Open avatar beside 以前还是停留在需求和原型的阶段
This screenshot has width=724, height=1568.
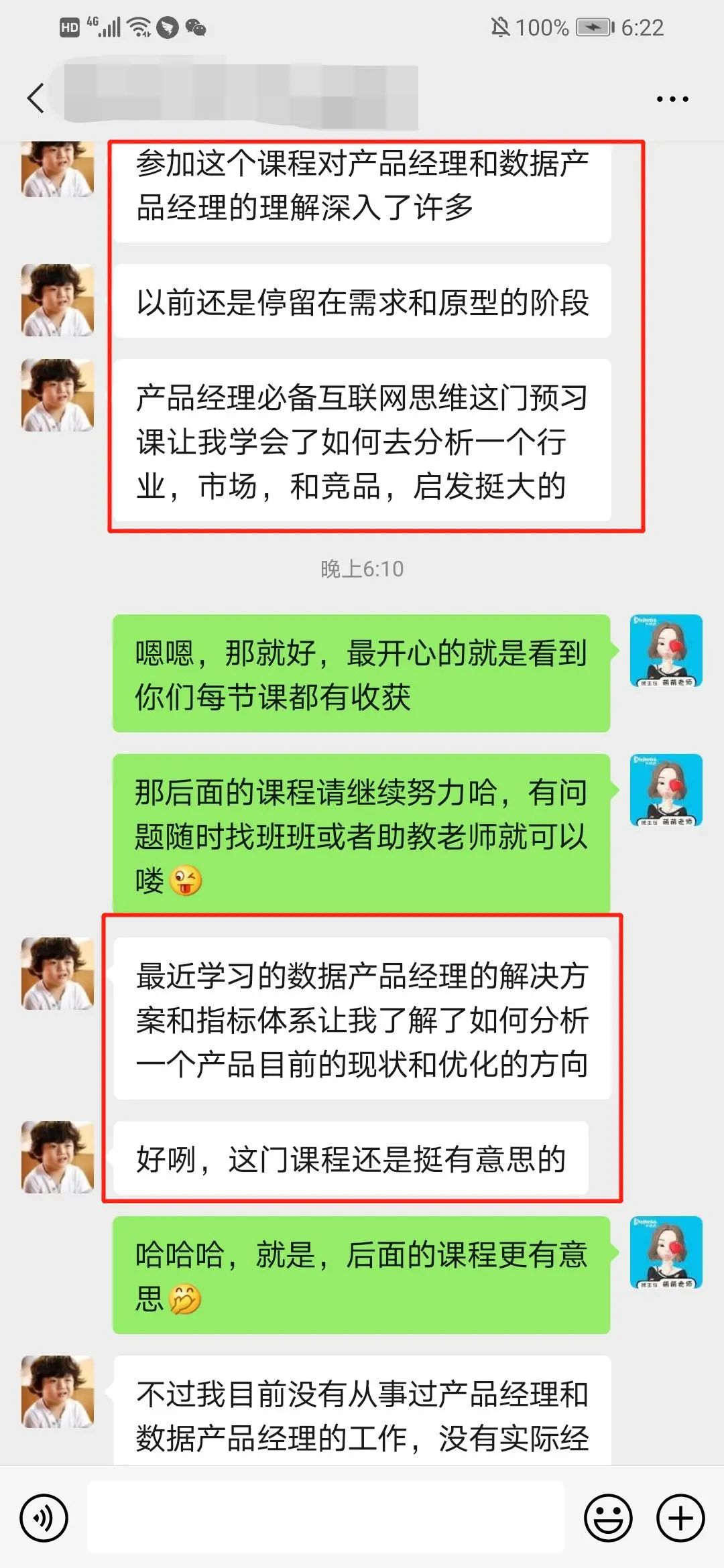tap(58, 300)
